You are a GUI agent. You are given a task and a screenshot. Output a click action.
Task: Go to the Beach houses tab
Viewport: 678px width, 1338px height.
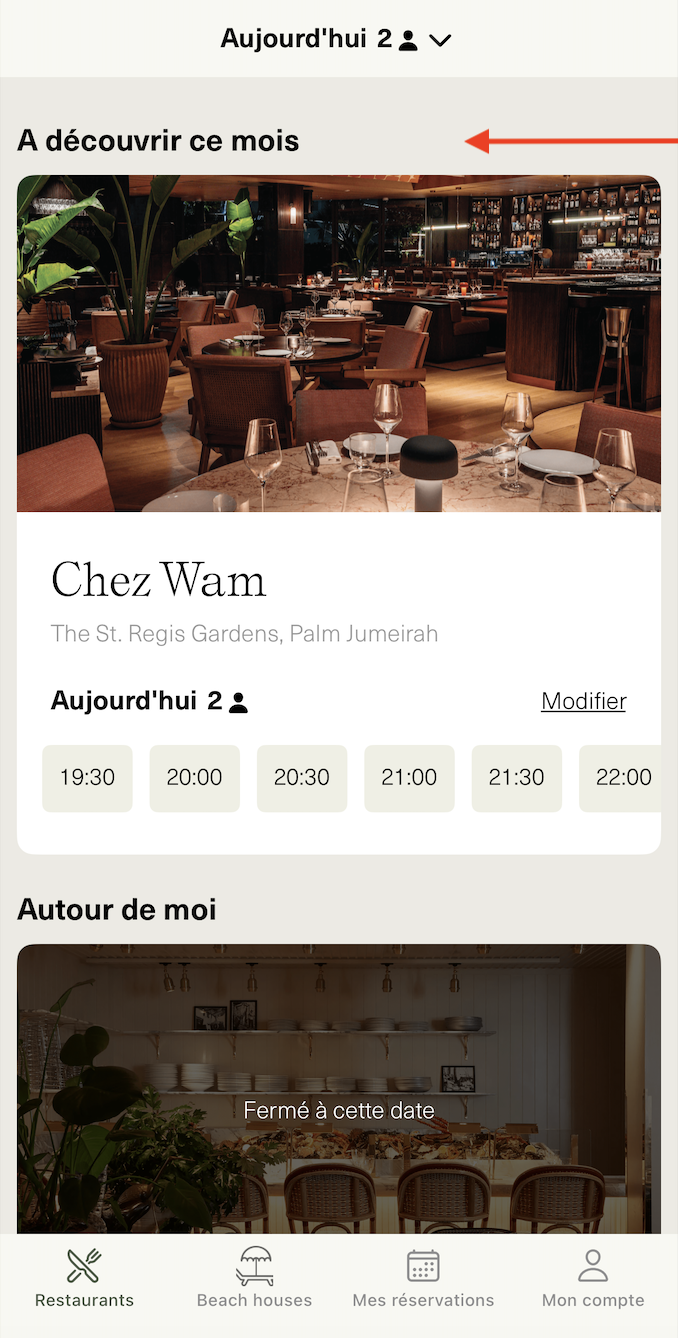point(254,1278)
